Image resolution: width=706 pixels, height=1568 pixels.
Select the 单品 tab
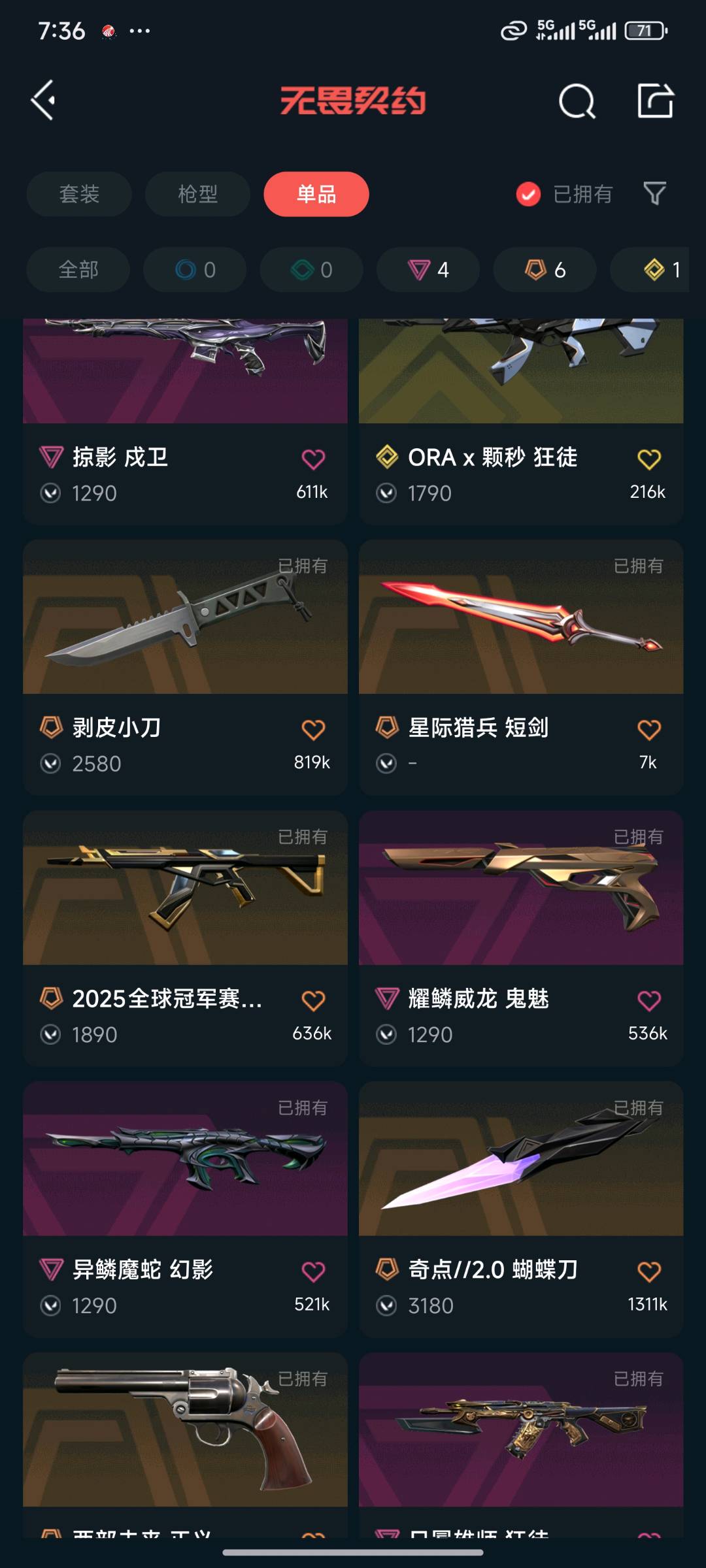[316, 194]
